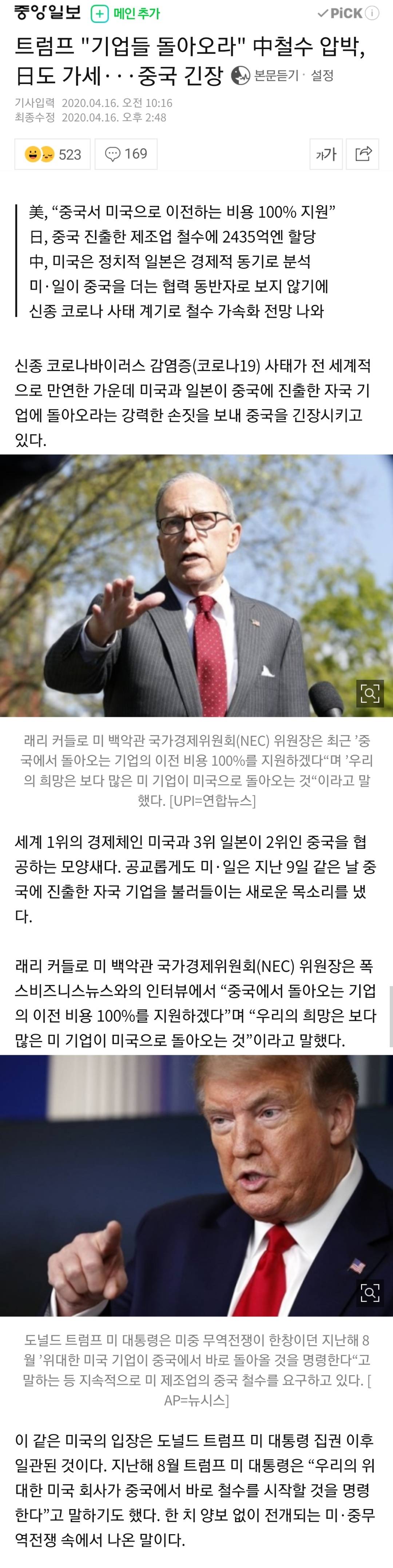Open the PiCK info icon
This screenshot has height=1568, width=393.
[x=372, y=13]
